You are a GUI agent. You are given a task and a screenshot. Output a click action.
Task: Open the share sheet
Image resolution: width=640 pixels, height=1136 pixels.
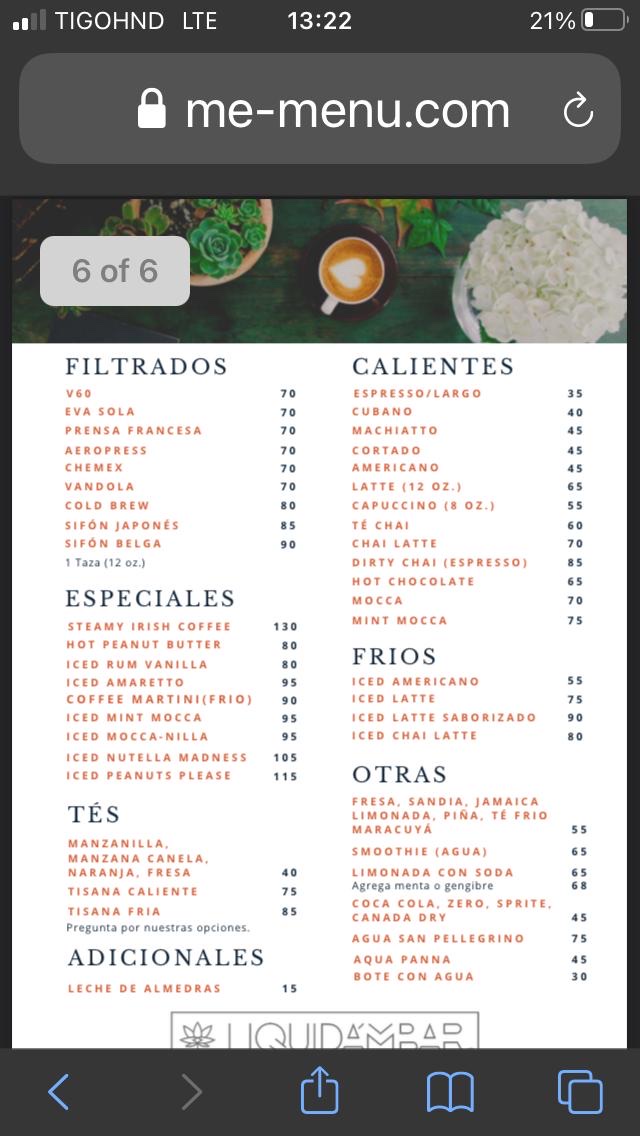[x=320, y=1091]
